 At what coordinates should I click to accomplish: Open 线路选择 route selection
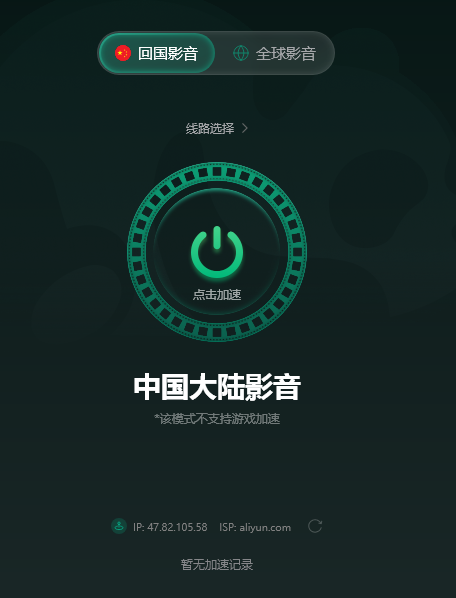click(217, 129)
